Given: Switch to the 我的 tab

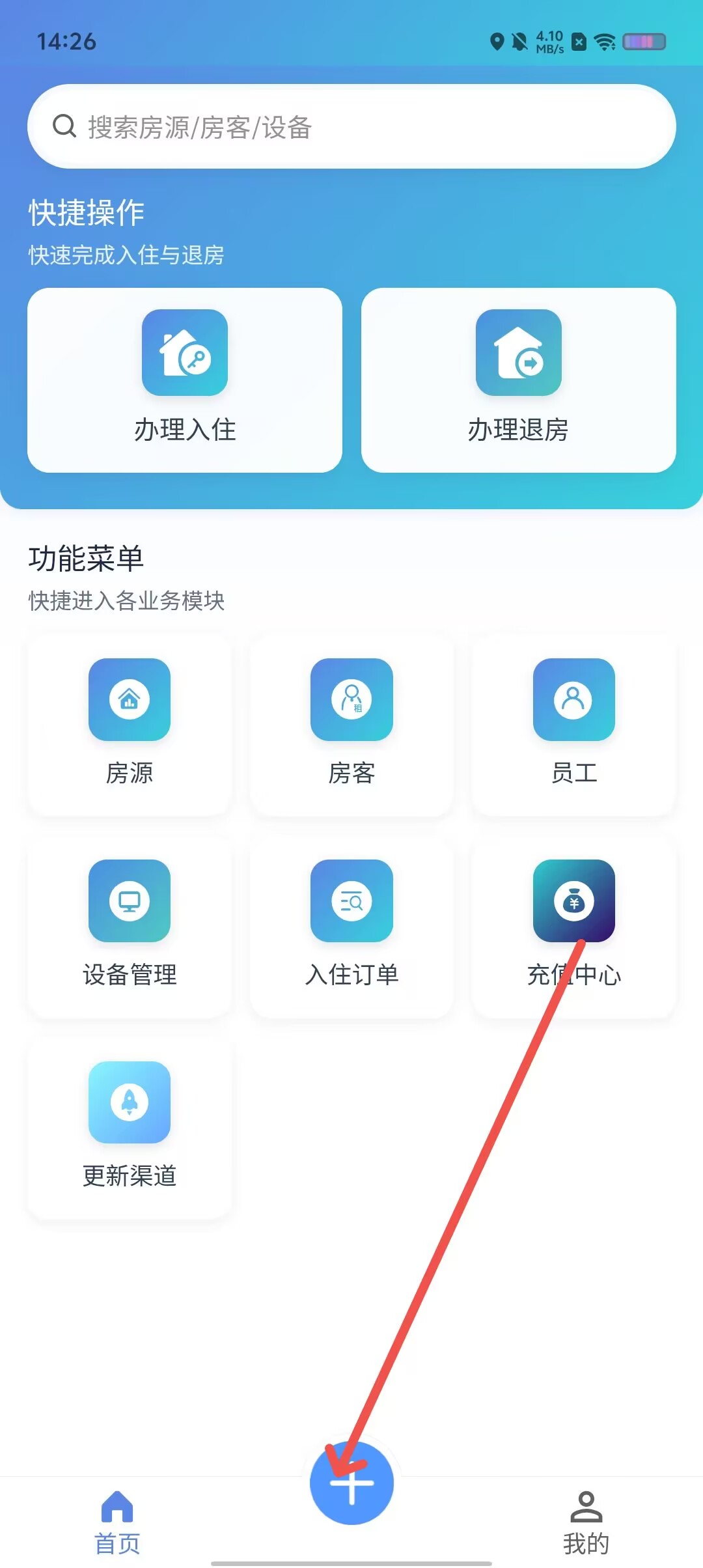Looking at the screenshot, I should [x=586, y=1522].
